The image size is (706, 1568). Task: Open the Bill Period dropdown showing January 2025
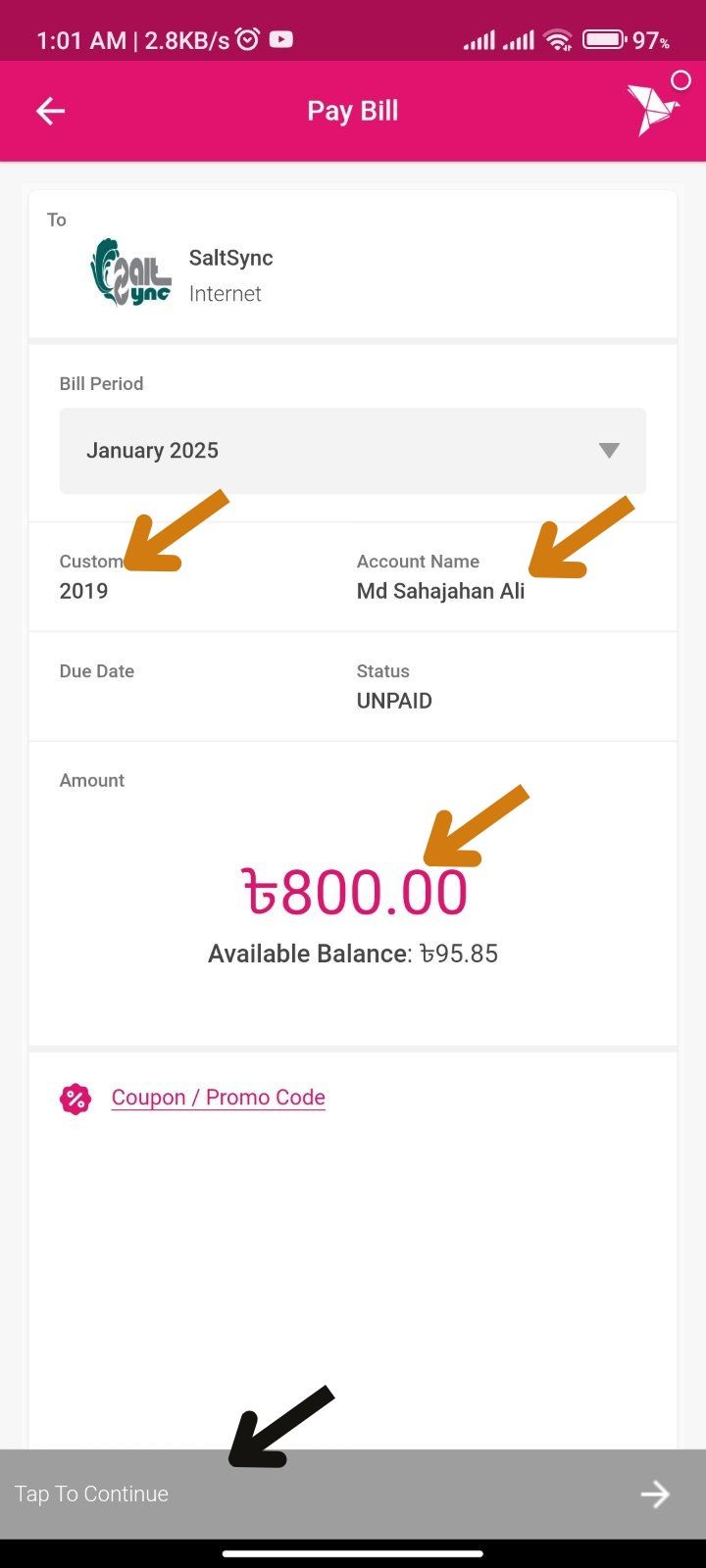tap(353, 451)
